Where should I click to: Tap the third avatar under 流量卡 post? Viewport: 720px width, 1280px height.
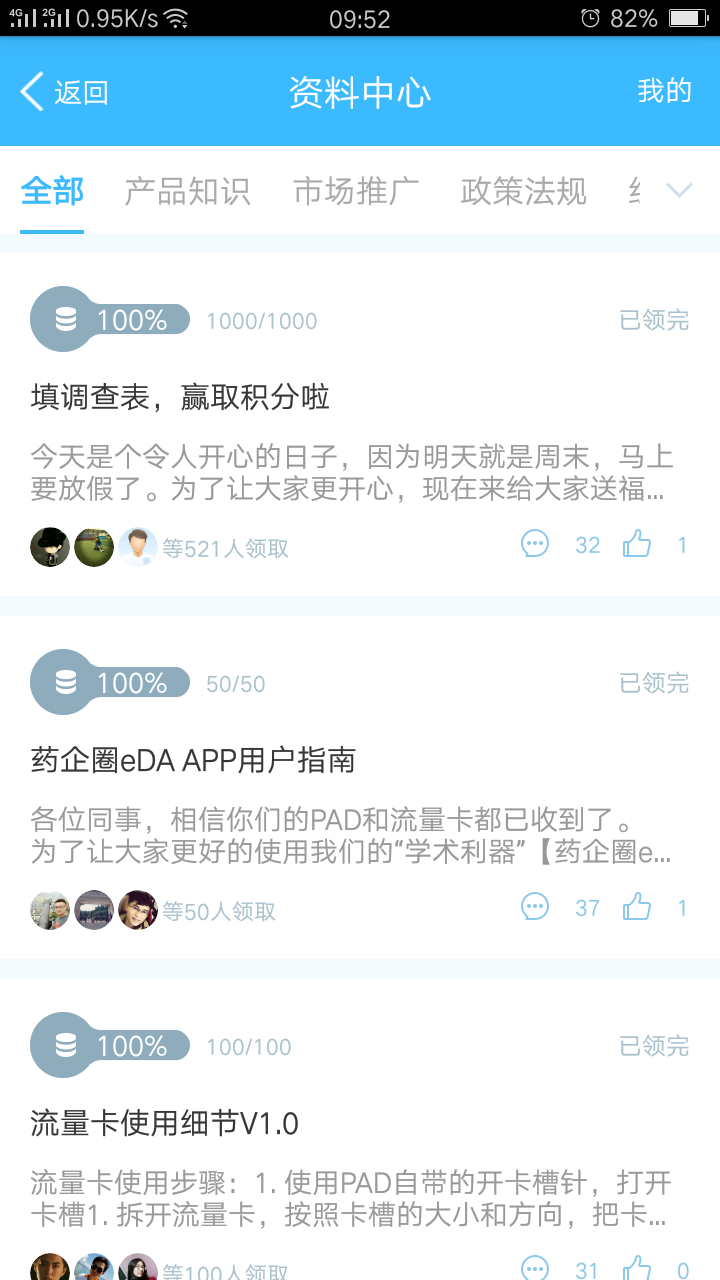tap(138, 1271)
